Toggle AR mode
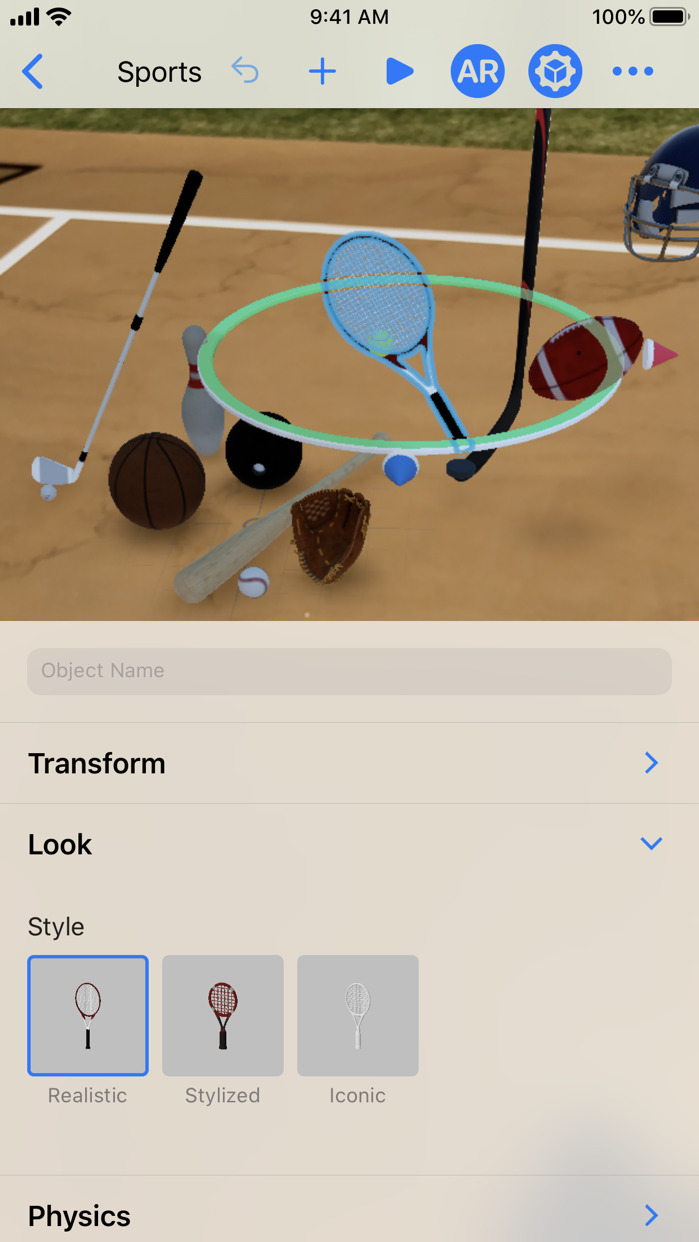 click(477, 72)
